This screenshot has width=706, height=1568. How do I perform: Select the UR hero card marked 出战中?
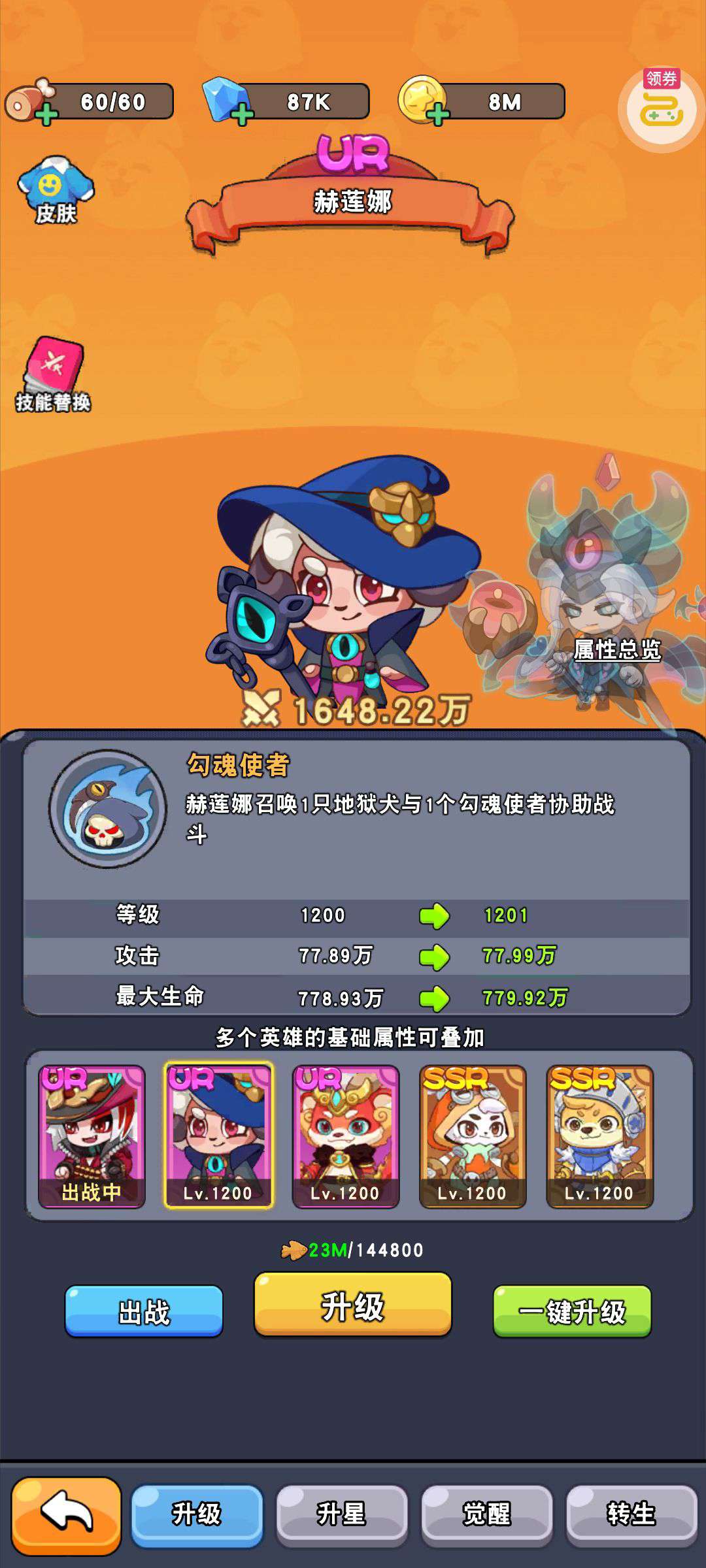(92, 1137)
